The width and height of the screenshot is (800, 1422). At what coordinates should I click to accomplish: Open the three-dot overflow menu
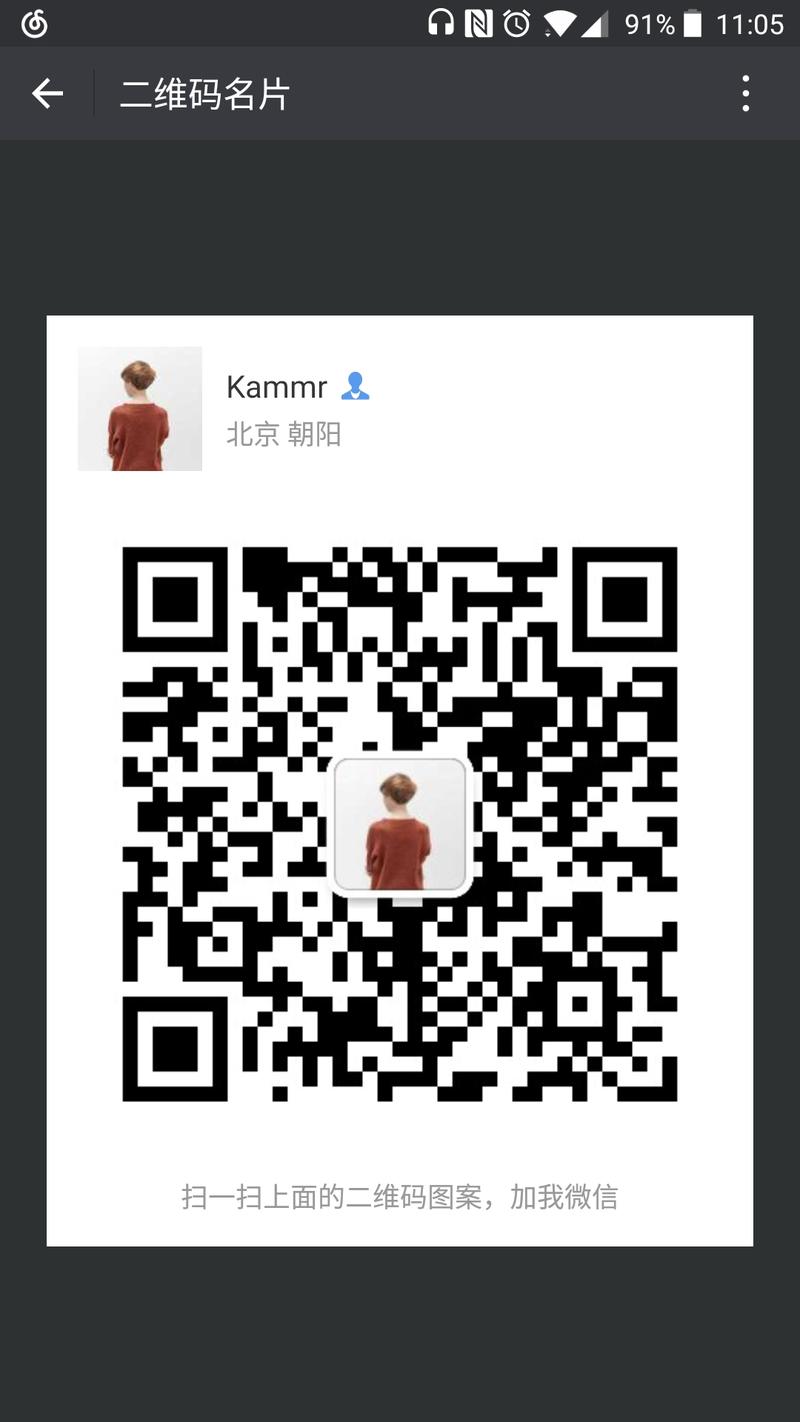tap(745, 94)
